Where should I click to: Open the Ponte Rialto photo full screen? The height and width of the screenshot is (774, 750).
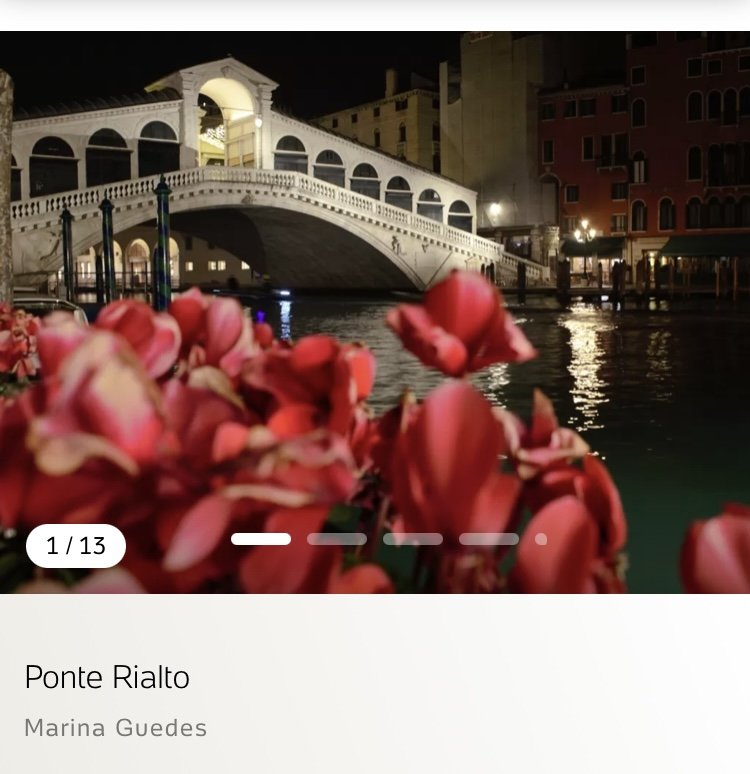tap(375, 300)
